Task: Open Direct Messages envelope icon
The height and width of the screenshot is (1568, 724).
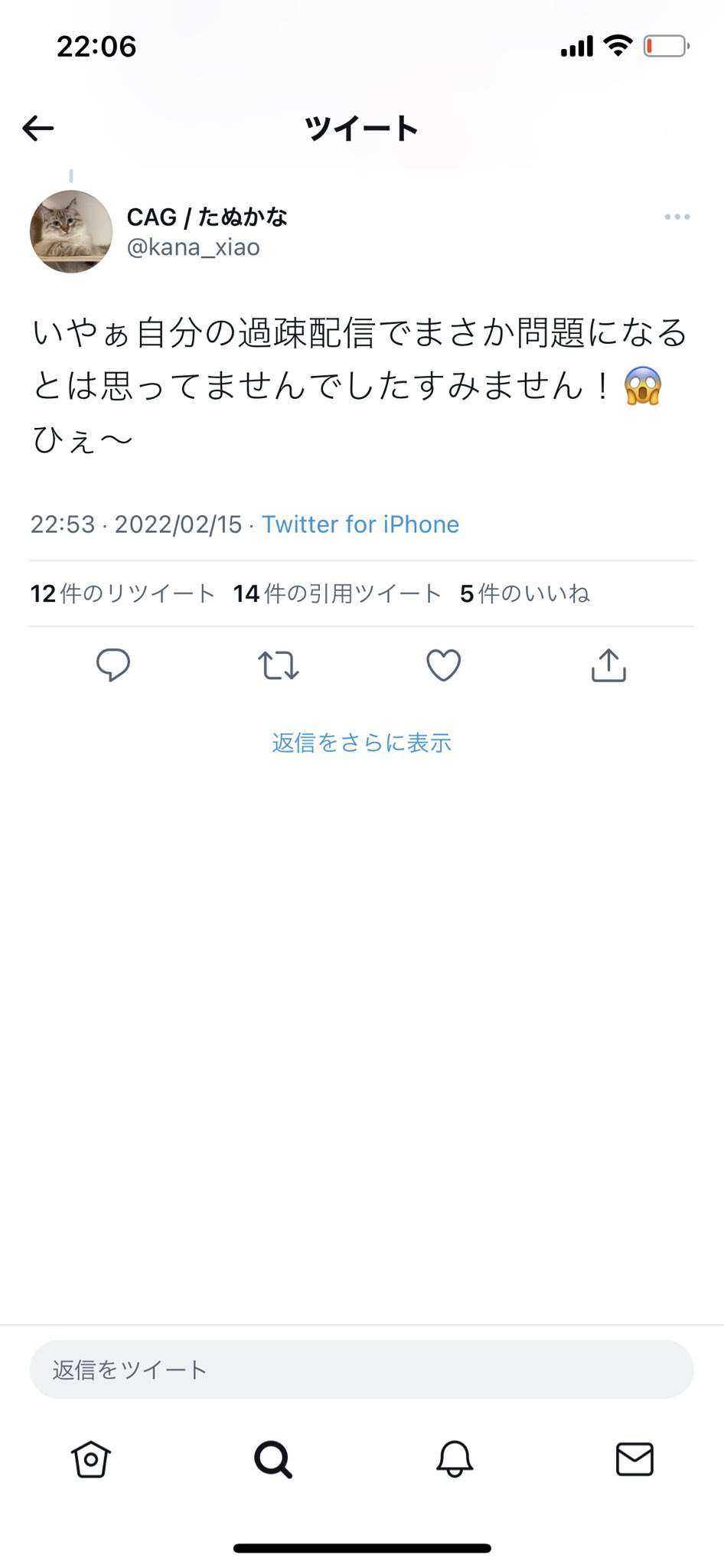Action: click(634, 1459)
